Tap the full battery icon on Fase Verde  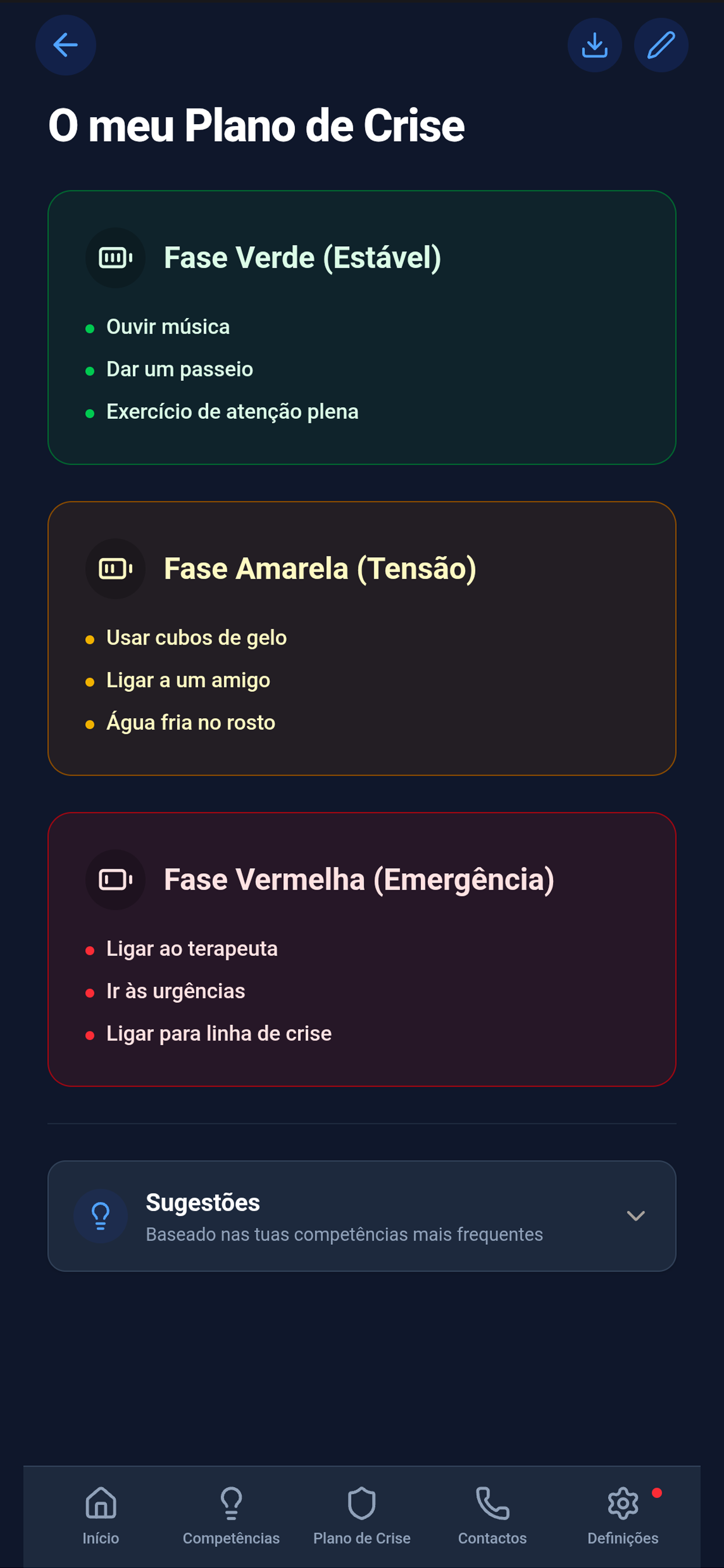[115, 257]
